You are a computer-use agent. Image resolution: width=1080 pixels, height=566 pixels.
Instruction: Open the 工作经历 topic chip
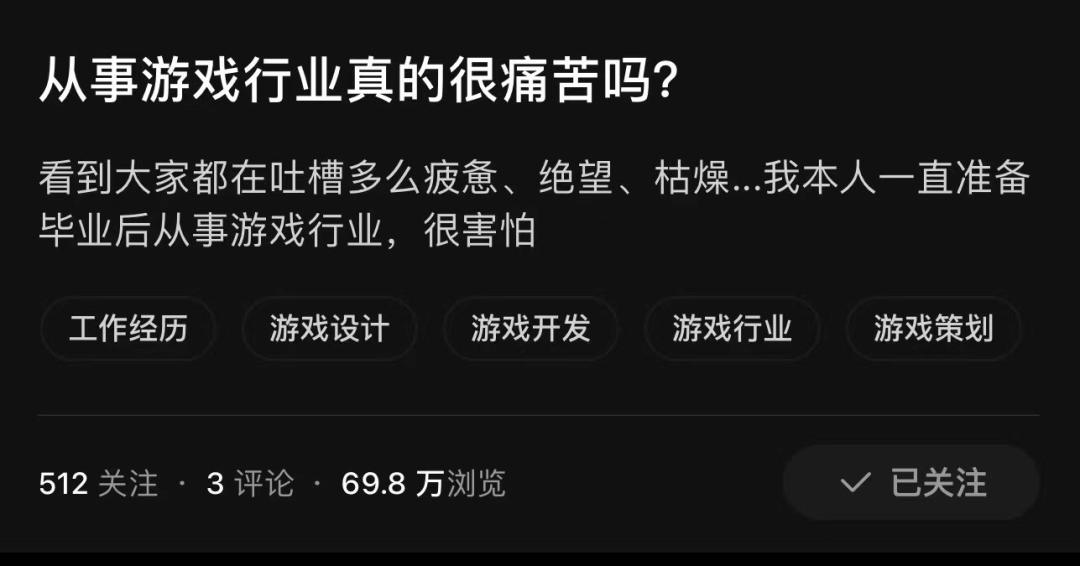pos(128,328)
